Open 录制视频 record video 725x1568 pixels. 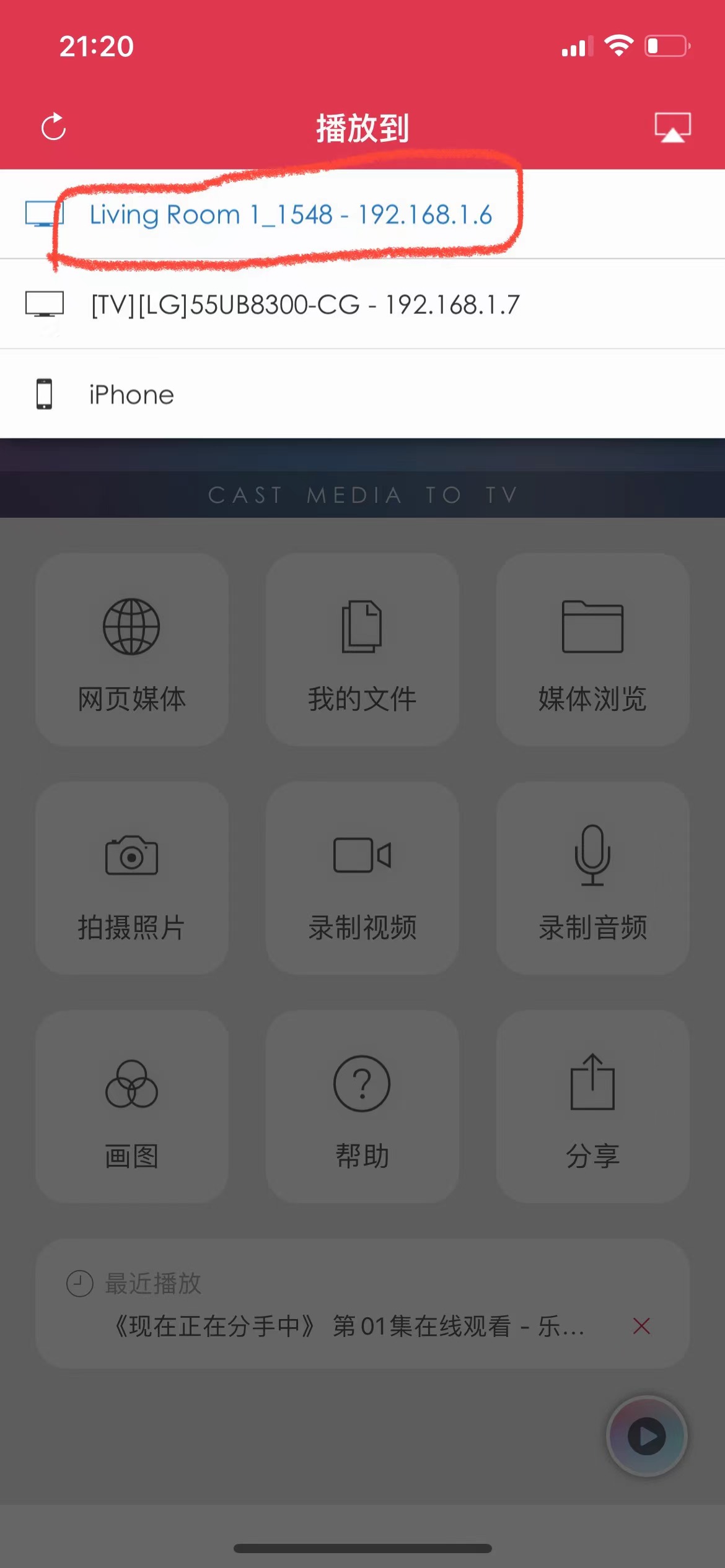(362, 878)
